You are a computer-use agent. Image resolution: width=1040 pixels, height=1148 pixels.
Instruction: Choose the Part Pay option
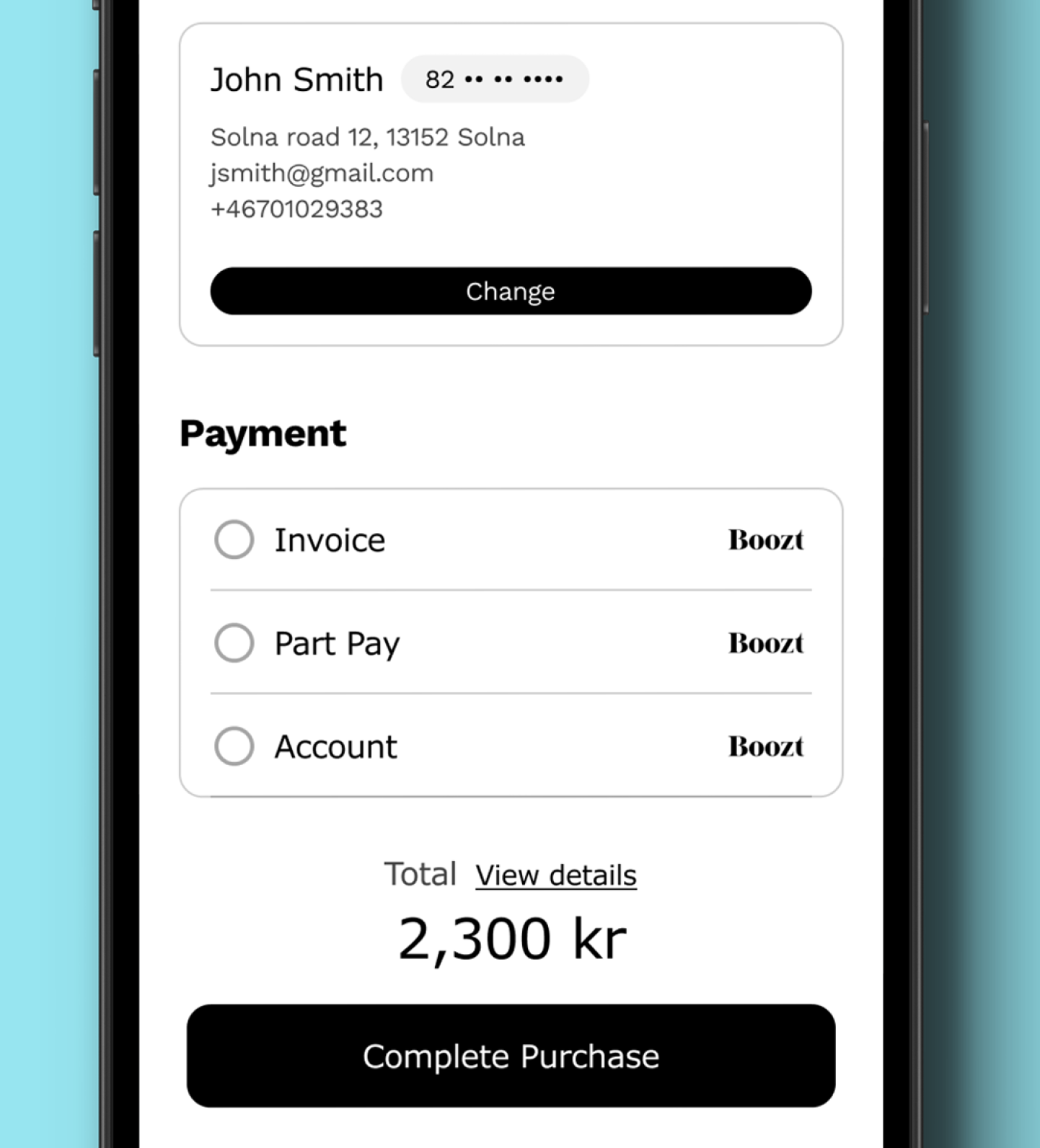234,643
